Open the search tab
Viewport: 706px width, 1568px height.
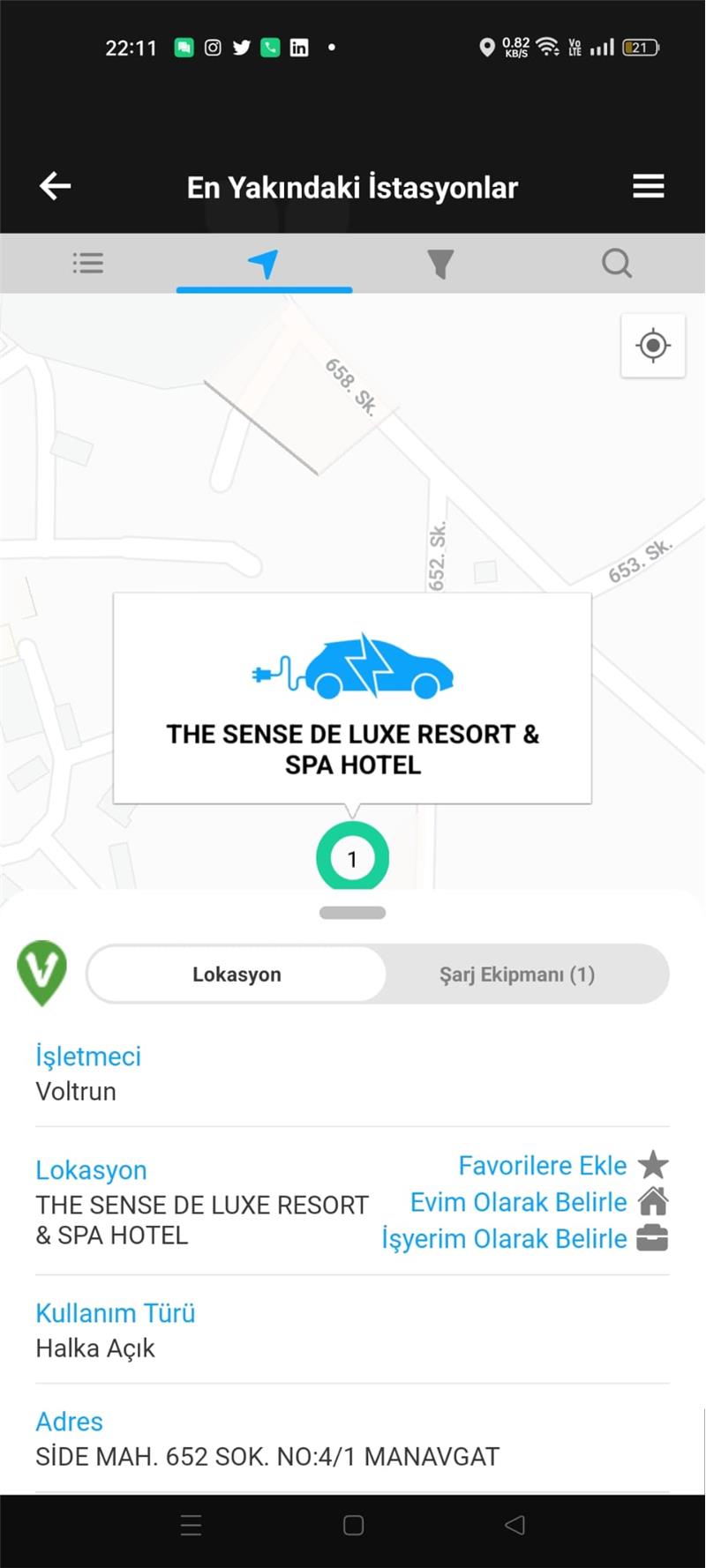tap(616, 263)
